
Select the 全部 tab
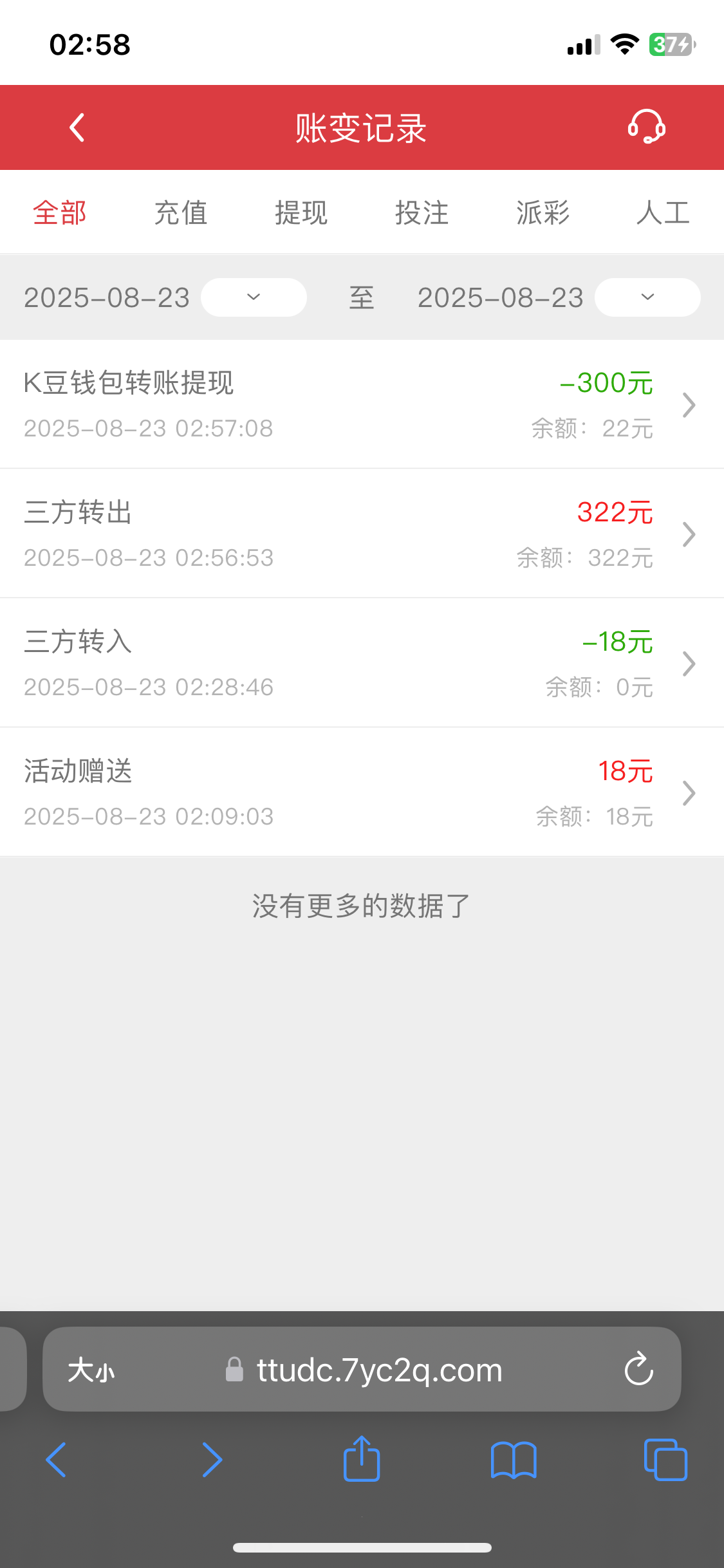tap(60, 212)
